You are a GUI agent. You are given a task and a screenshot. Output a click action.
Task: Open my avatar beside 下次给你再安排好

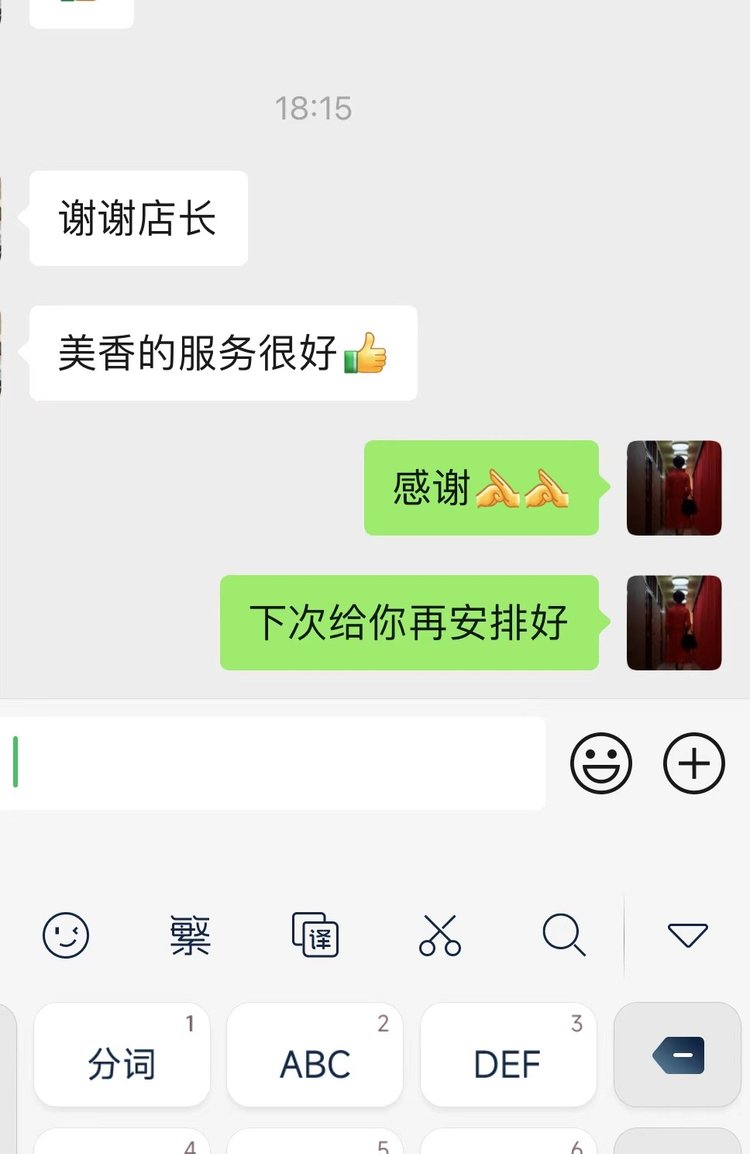tap(674, 622)
